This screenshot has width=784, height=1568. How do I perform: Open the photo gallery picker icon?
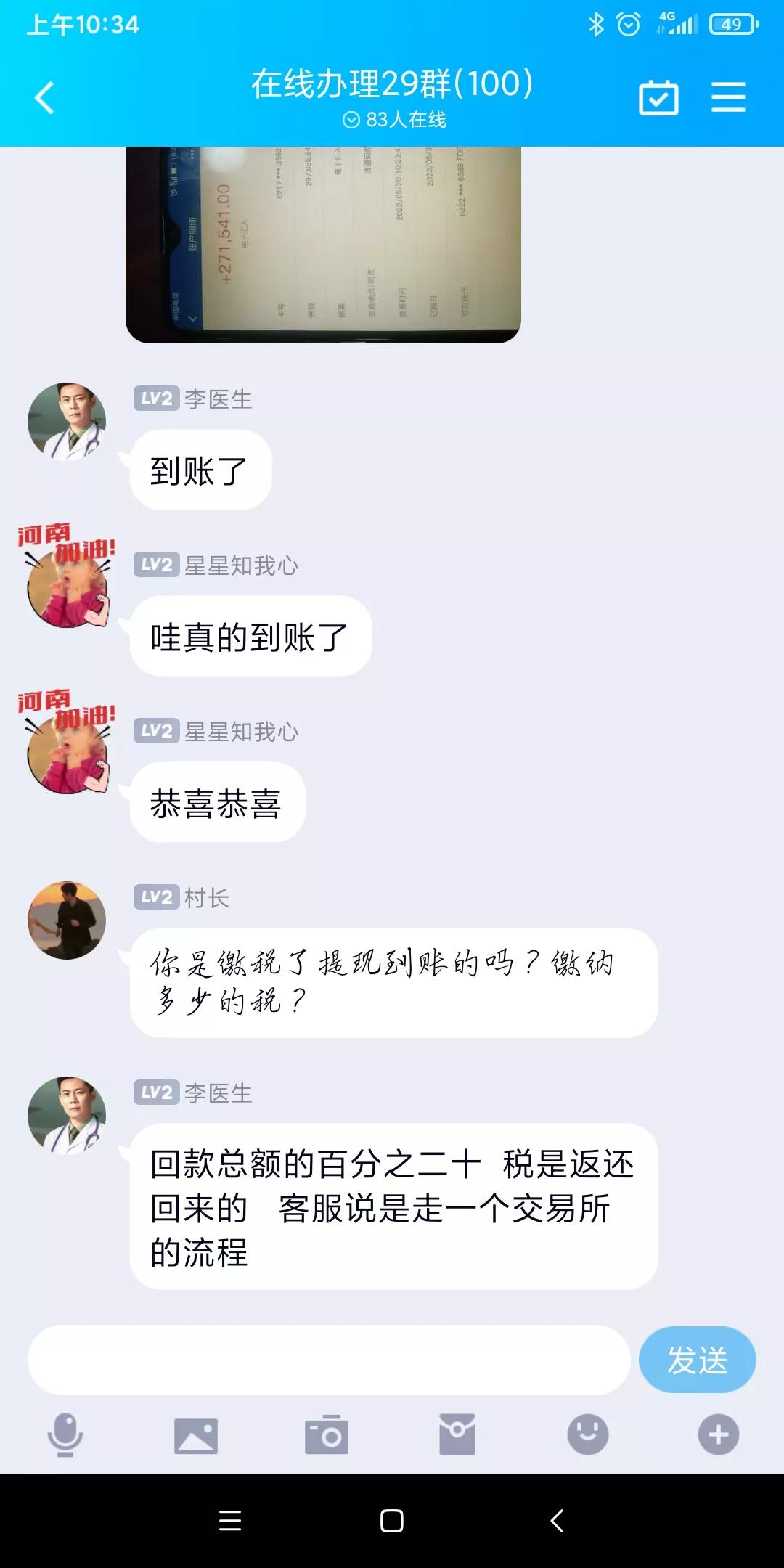point(196,1434)
